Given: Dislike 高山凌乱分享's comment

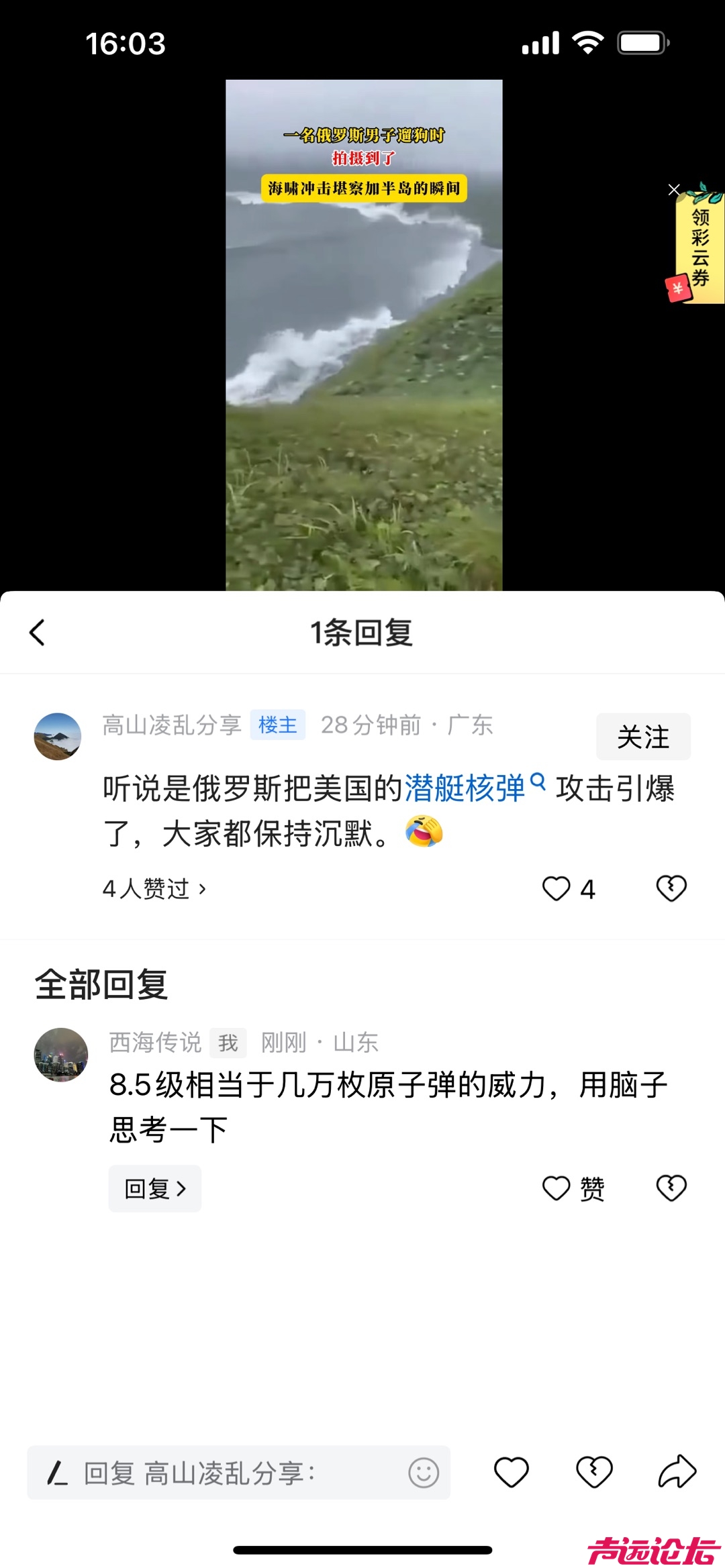Looking at the screenshot, I should point(671,889).
